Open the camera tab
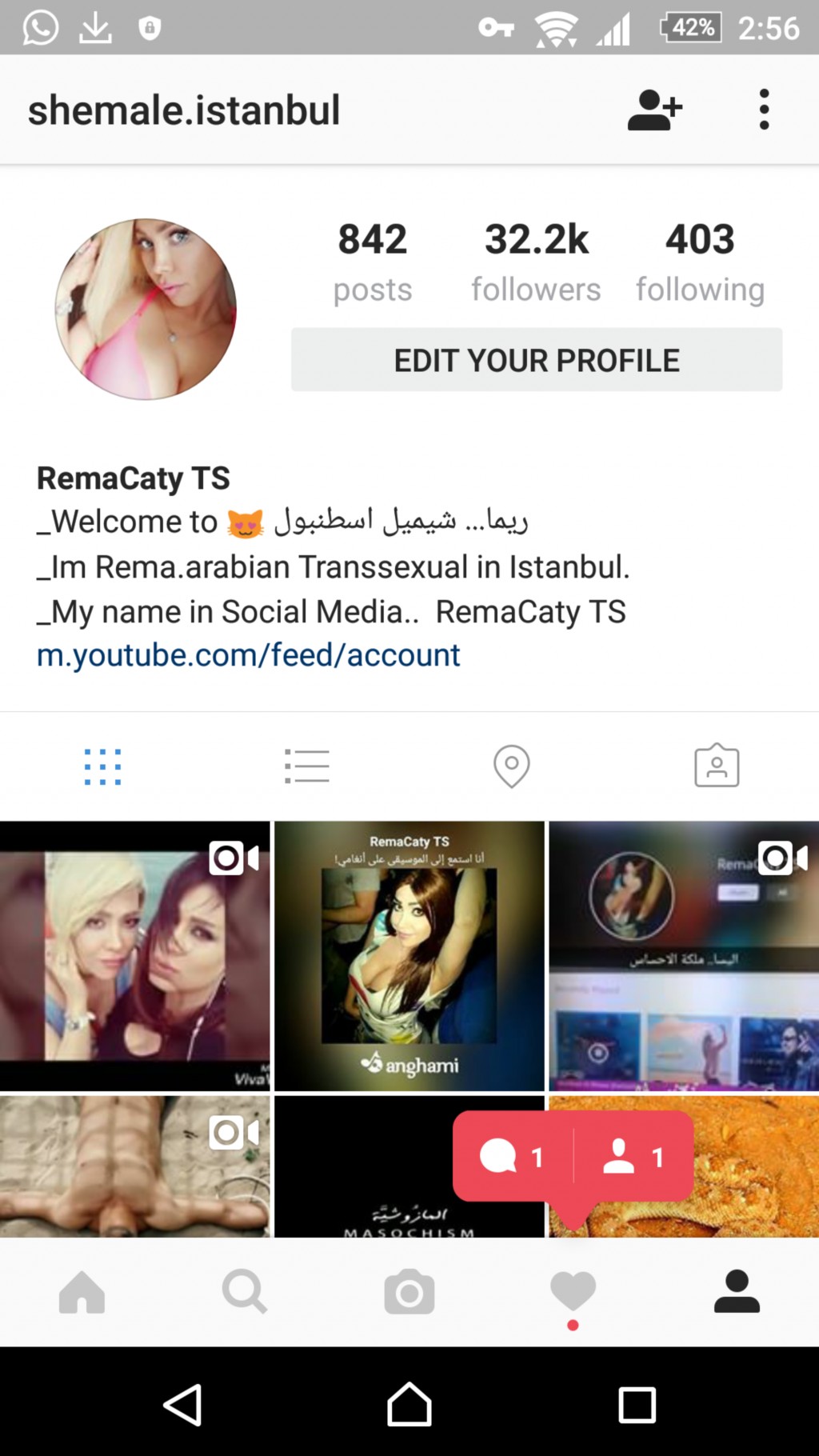Screen dimensions: 819x1456 [x=409, y=1292]
